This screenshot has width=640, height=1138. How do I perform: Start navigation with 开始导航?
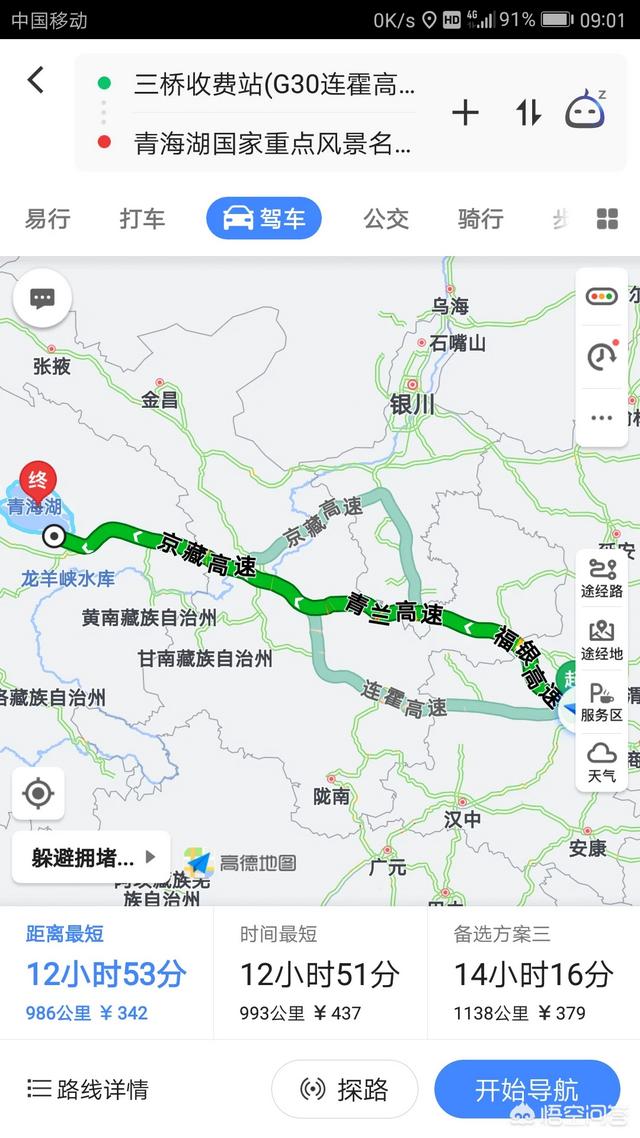pyautogui.click(x=527, y=1089)
